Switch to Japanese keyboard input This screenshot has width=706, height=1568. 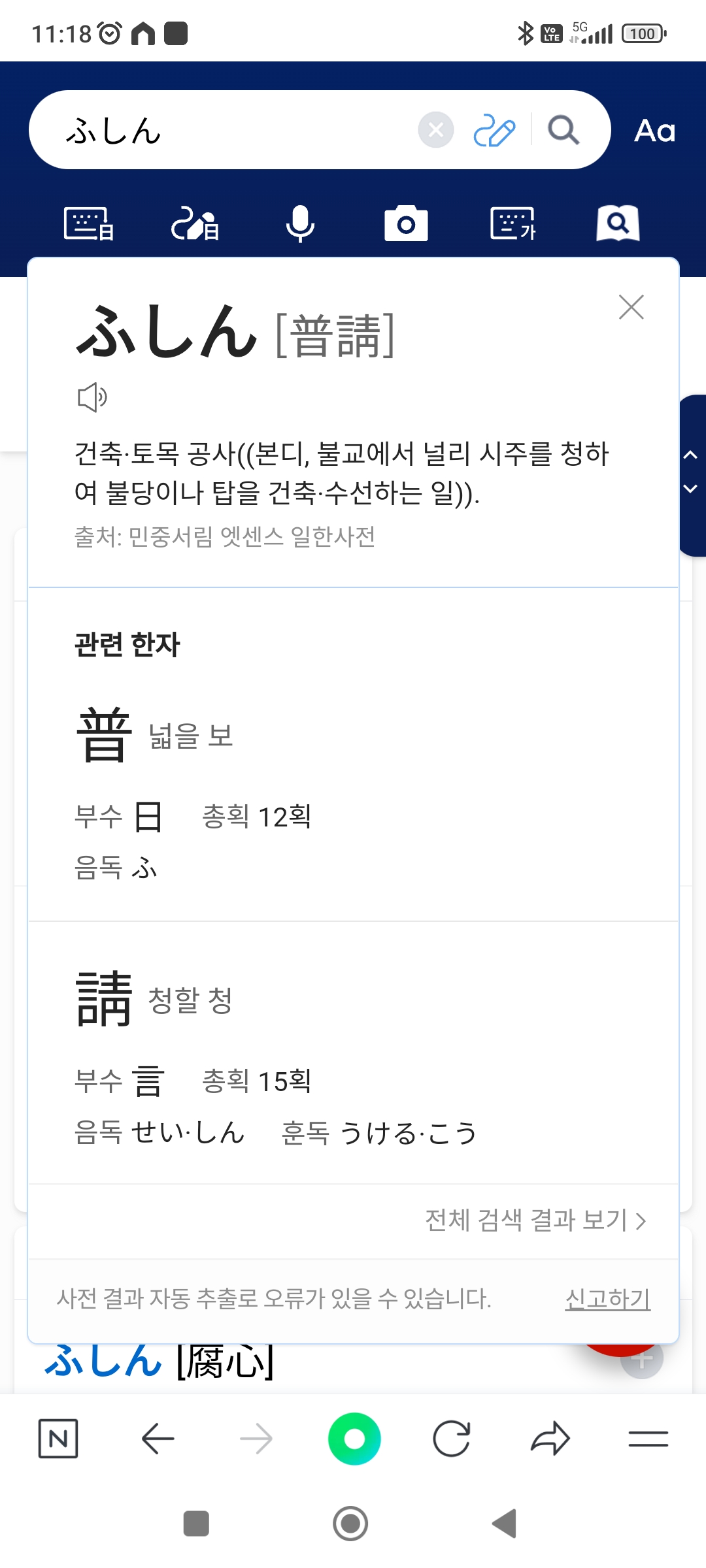click(89, 224)
